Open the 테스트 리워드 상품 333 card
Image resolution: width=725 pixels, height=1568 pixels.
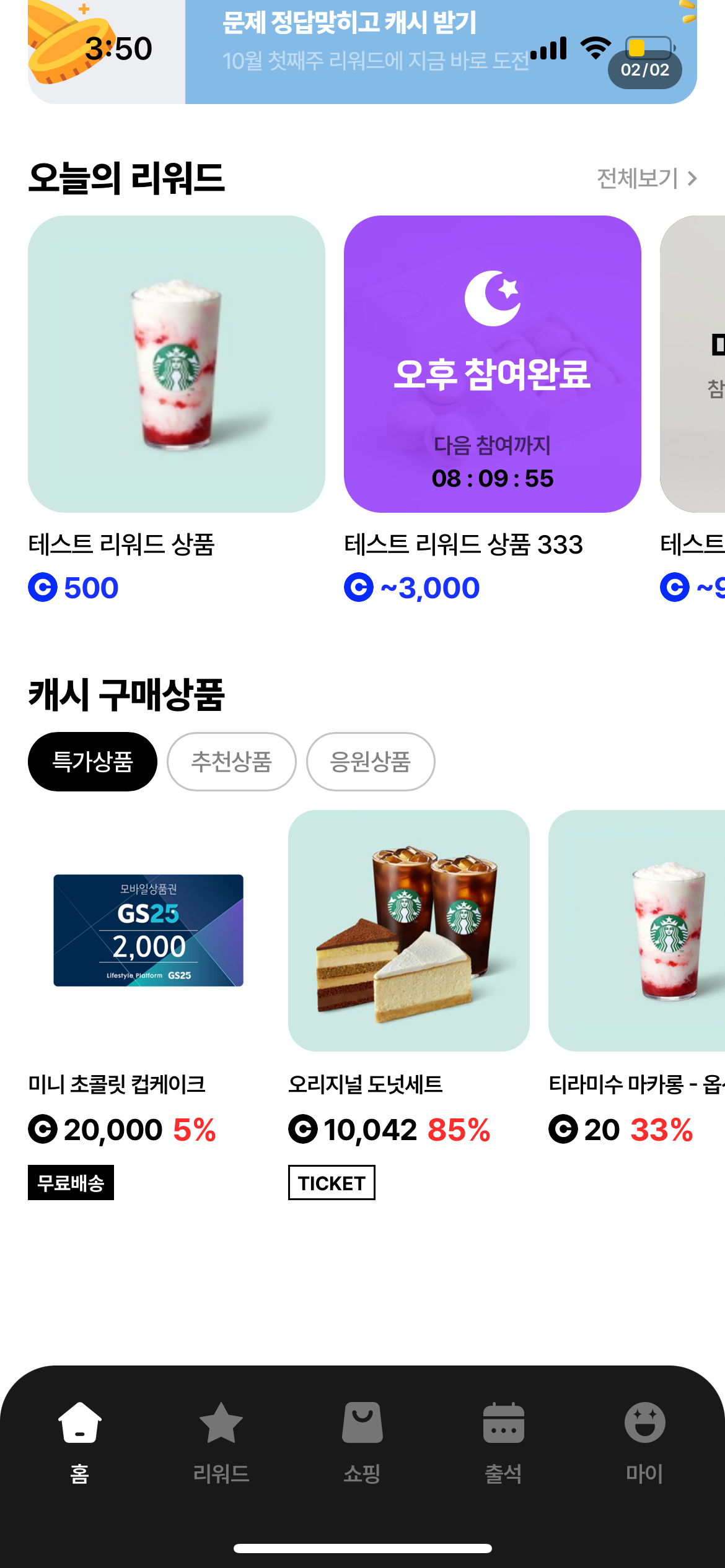click(493, 364)
